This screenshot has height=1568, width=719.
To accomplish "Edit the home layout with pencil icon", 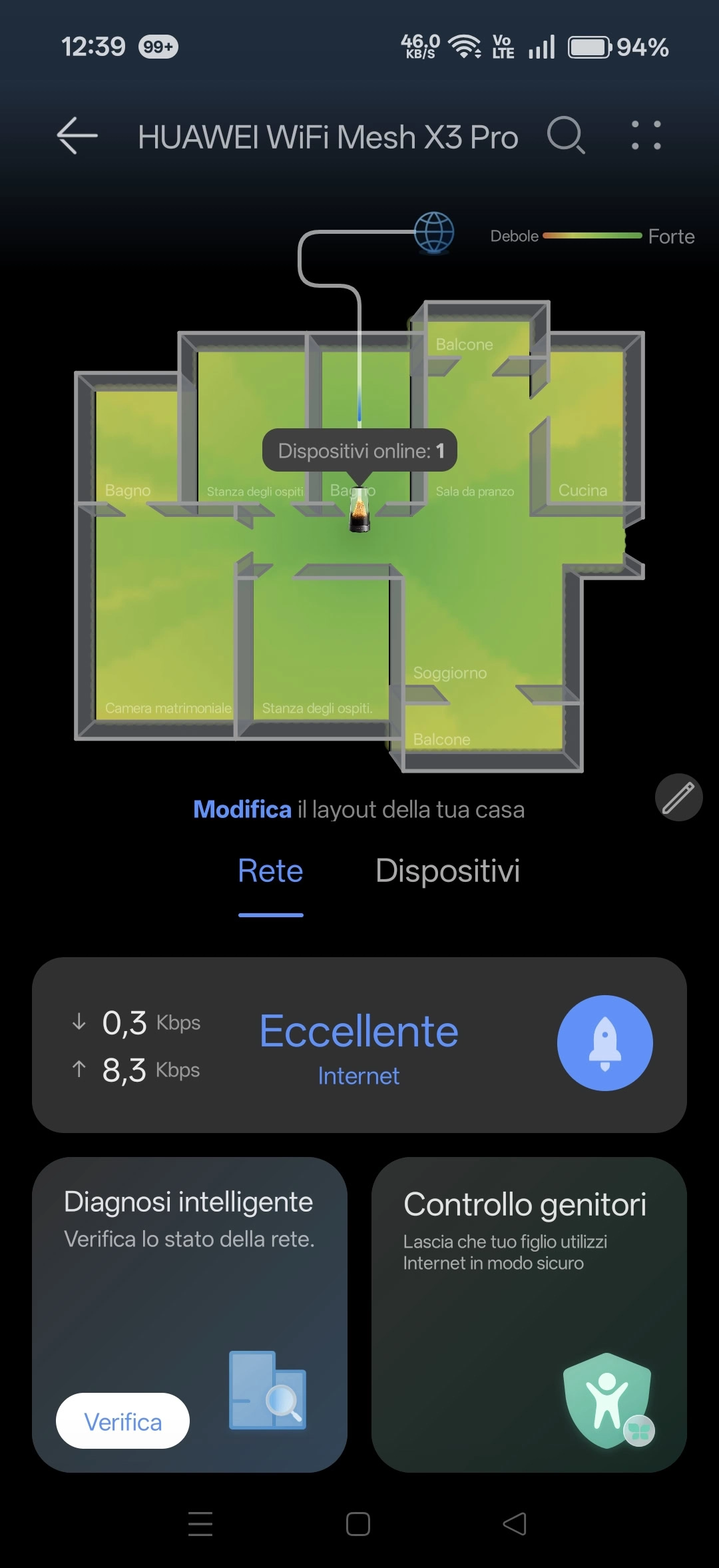I will click(678, 797).
